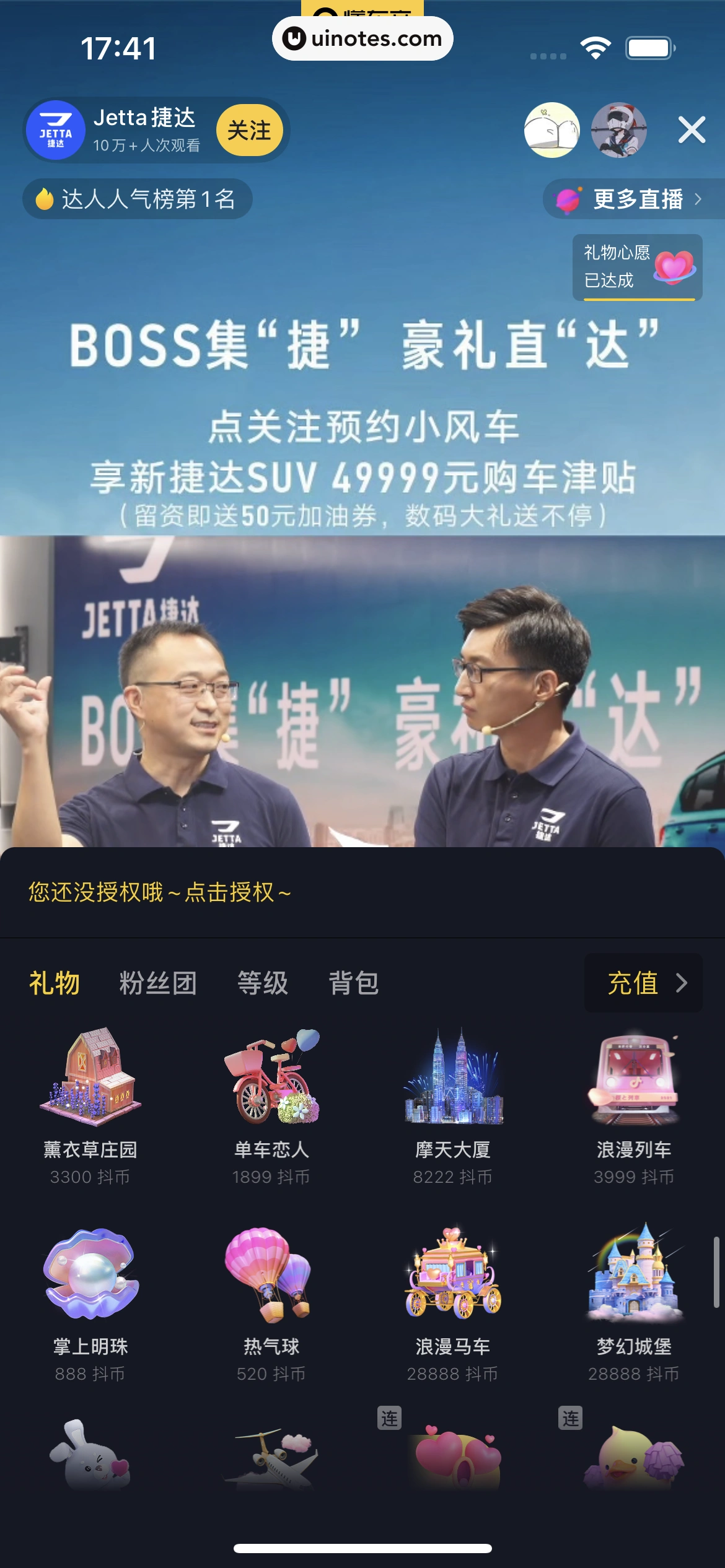Select 浪漫马车 gift
This screenshot has width=725, height=1568.
click(453, 1302)
